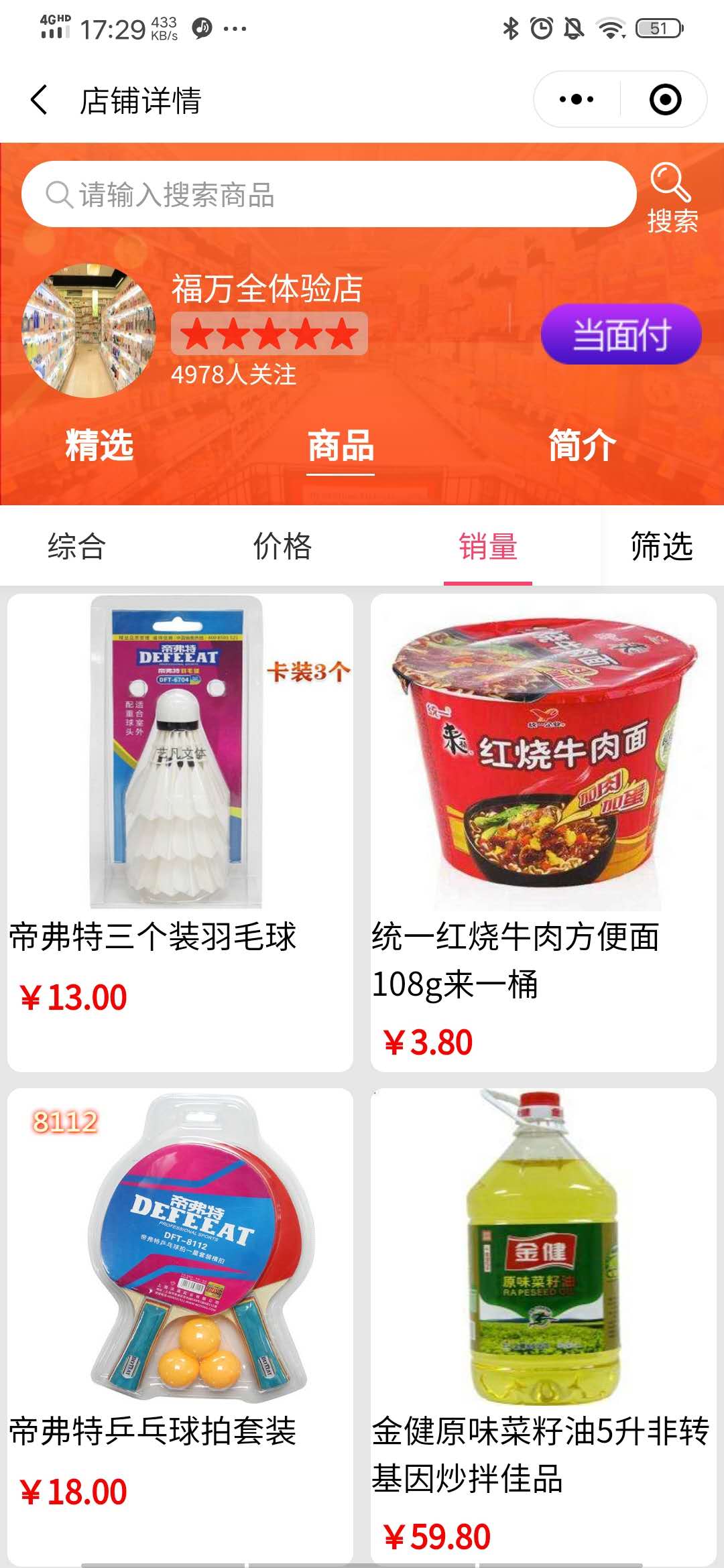Pay in store with 当面付

coord(621,334)
